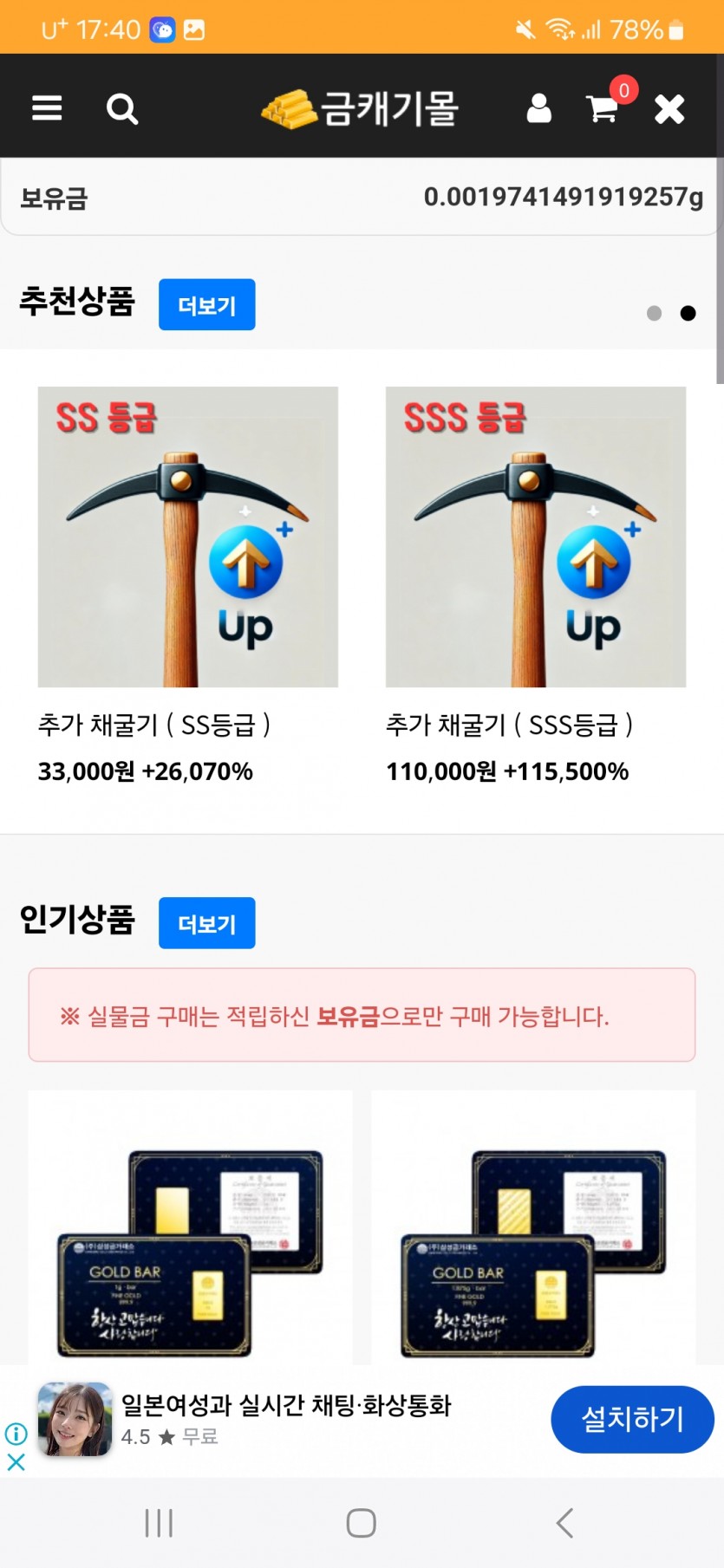Tap 더보기 next to 추천상품

click(x=206, y=305)
